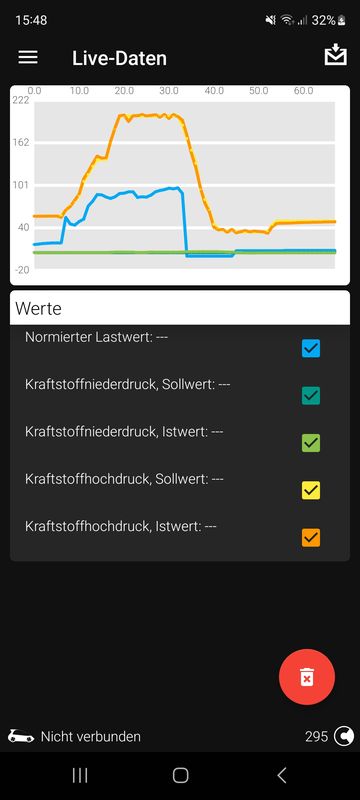Tap the system back button

(281, 776)
